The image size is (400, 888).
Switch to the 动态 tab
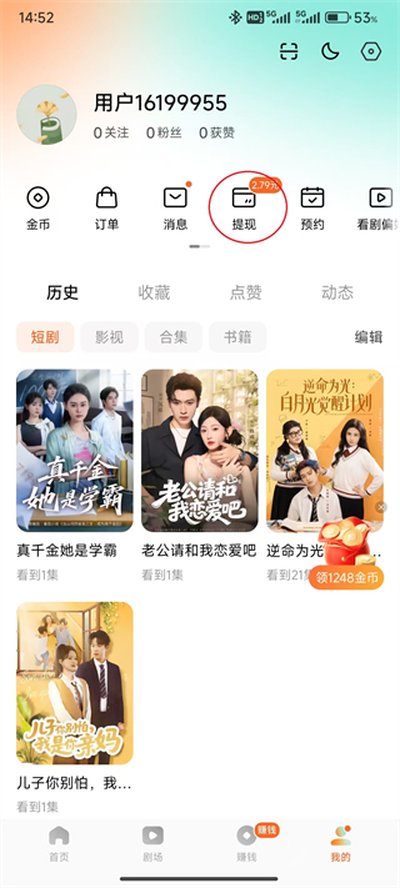click(x=337, y=293)
